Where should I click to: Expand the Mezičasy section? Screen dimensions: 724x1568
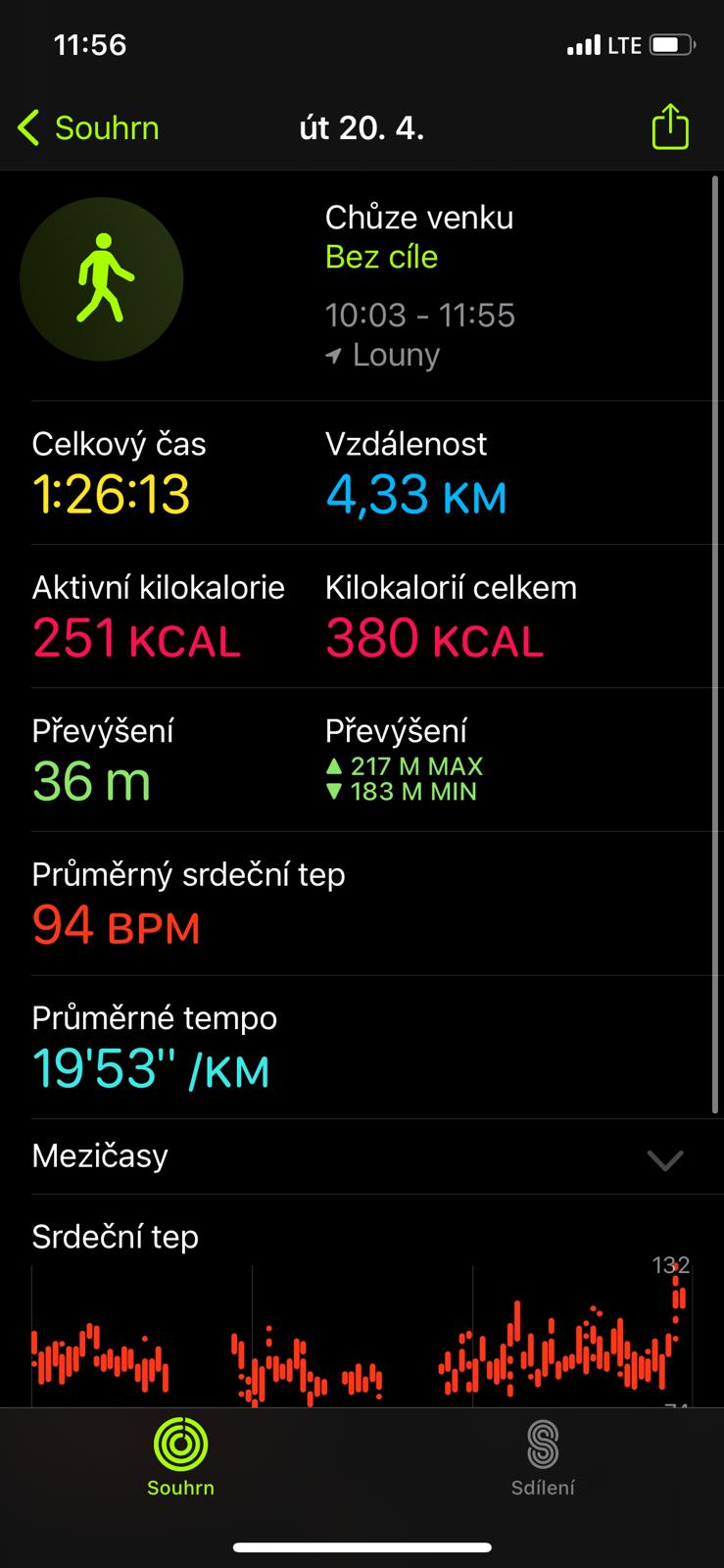click(664, 1159)
